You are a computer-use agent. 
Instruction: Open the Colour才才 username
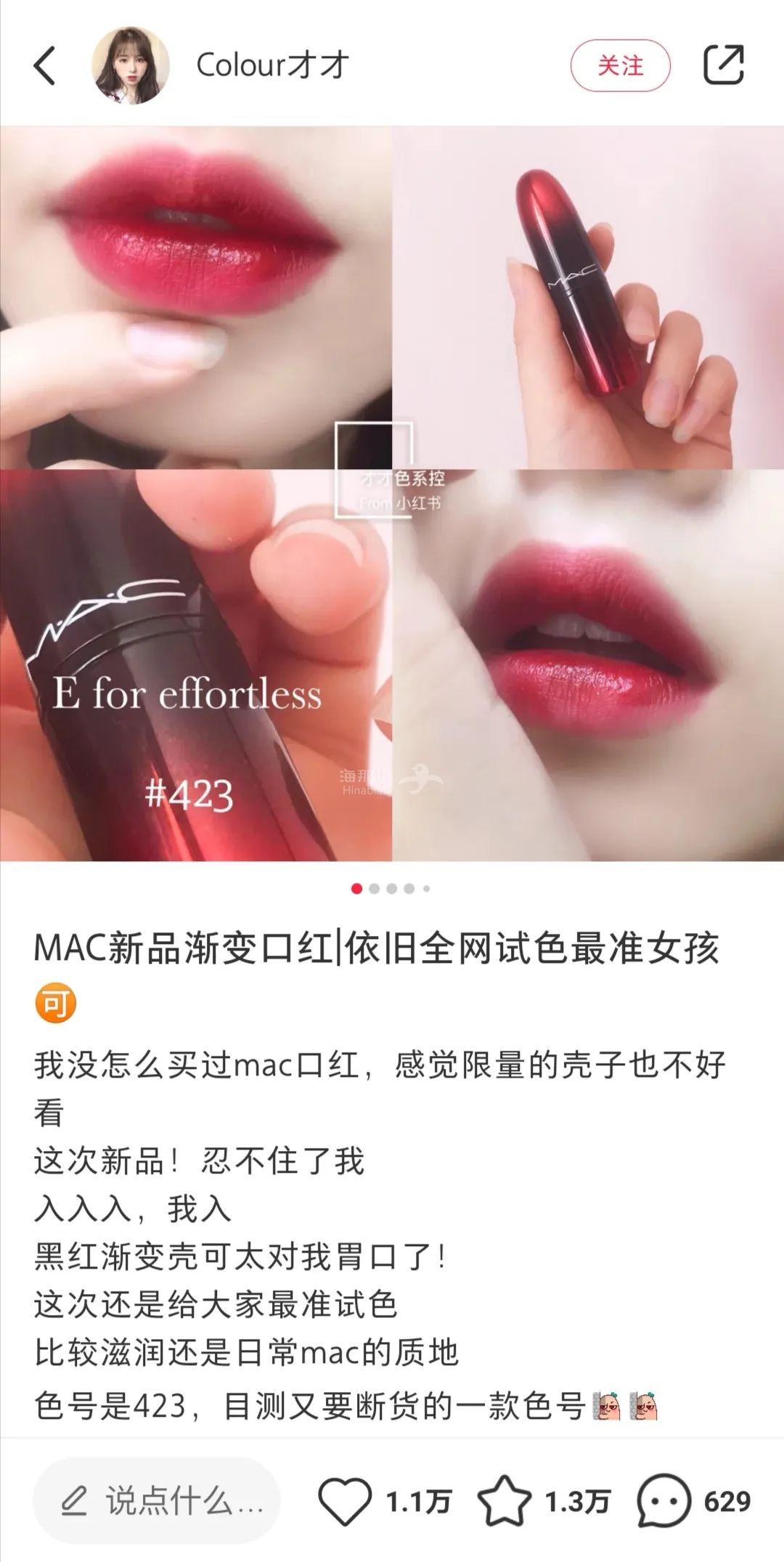[x=273, y=65]
